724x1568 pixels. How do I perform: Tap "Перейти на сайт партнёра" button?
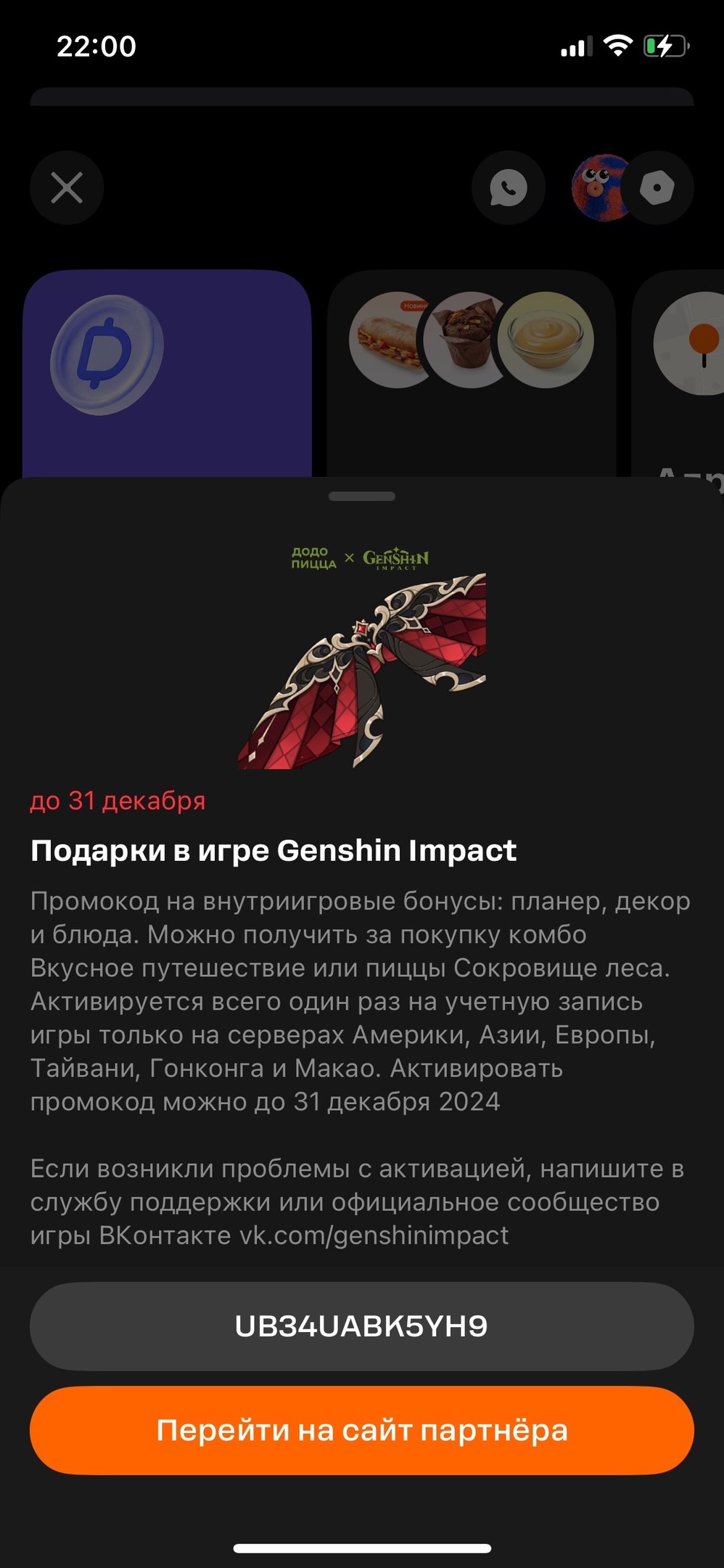pyautogui.click(x=361, y=1431)
